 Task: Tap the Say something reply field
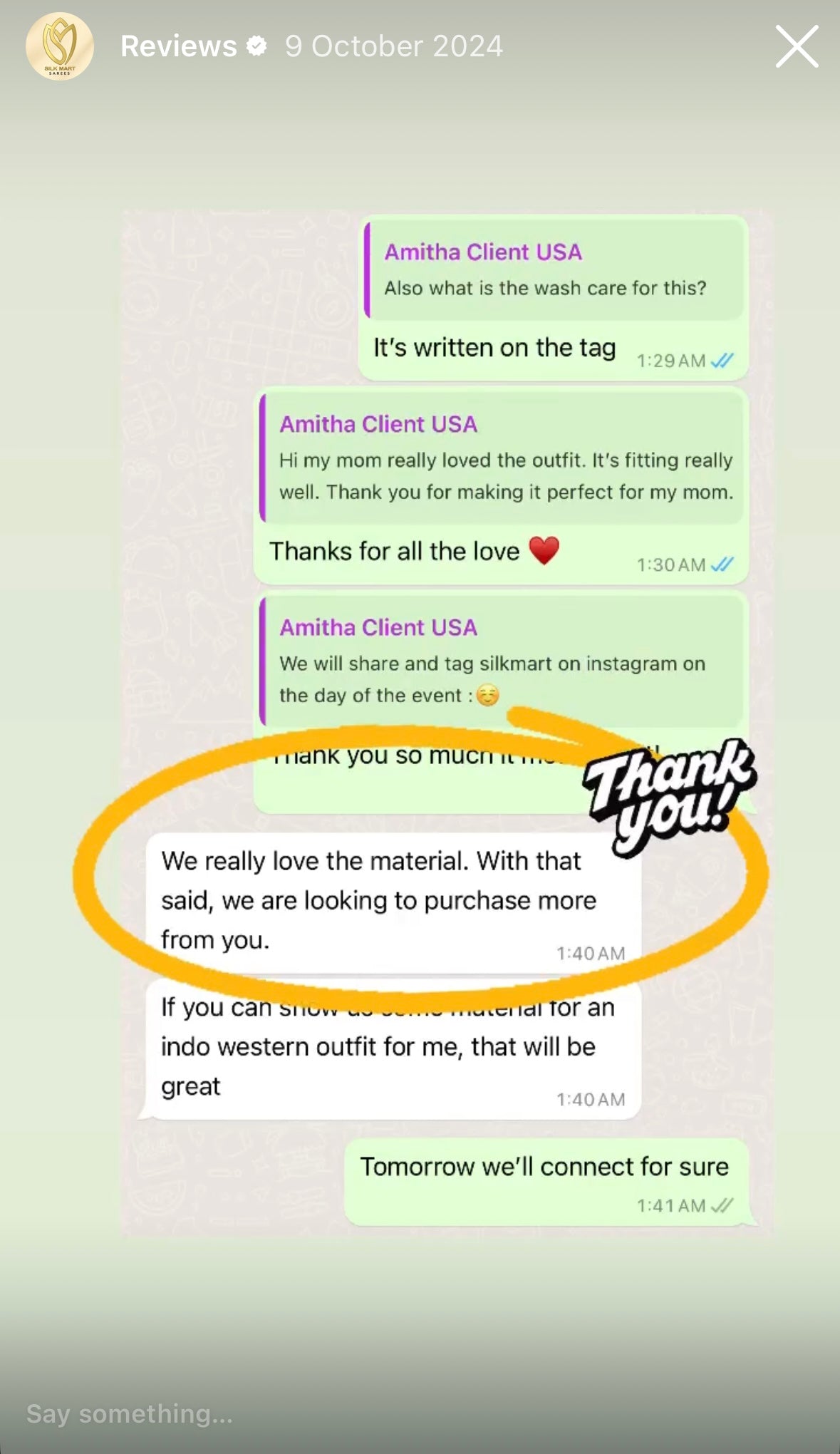point(285,1413)
